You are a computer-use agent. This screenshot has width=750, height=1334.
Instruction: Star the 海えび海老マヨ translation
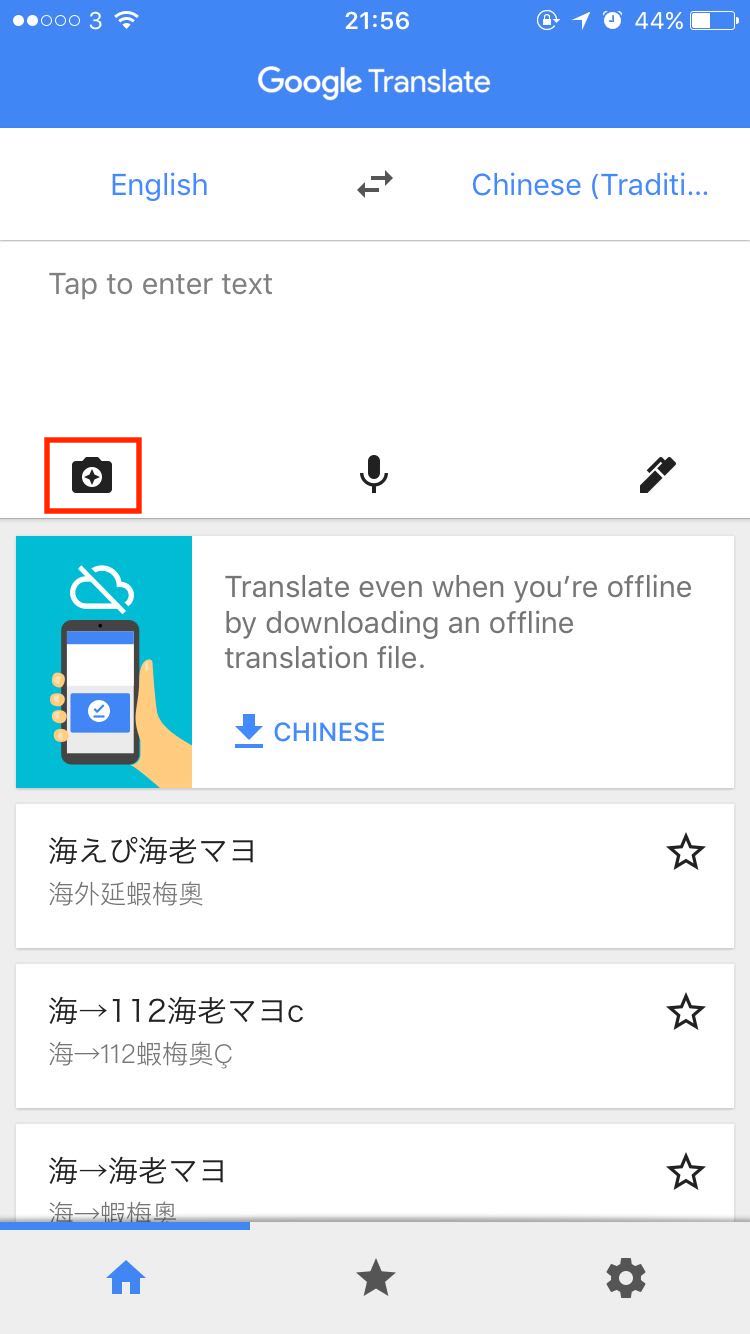[686, 853]
